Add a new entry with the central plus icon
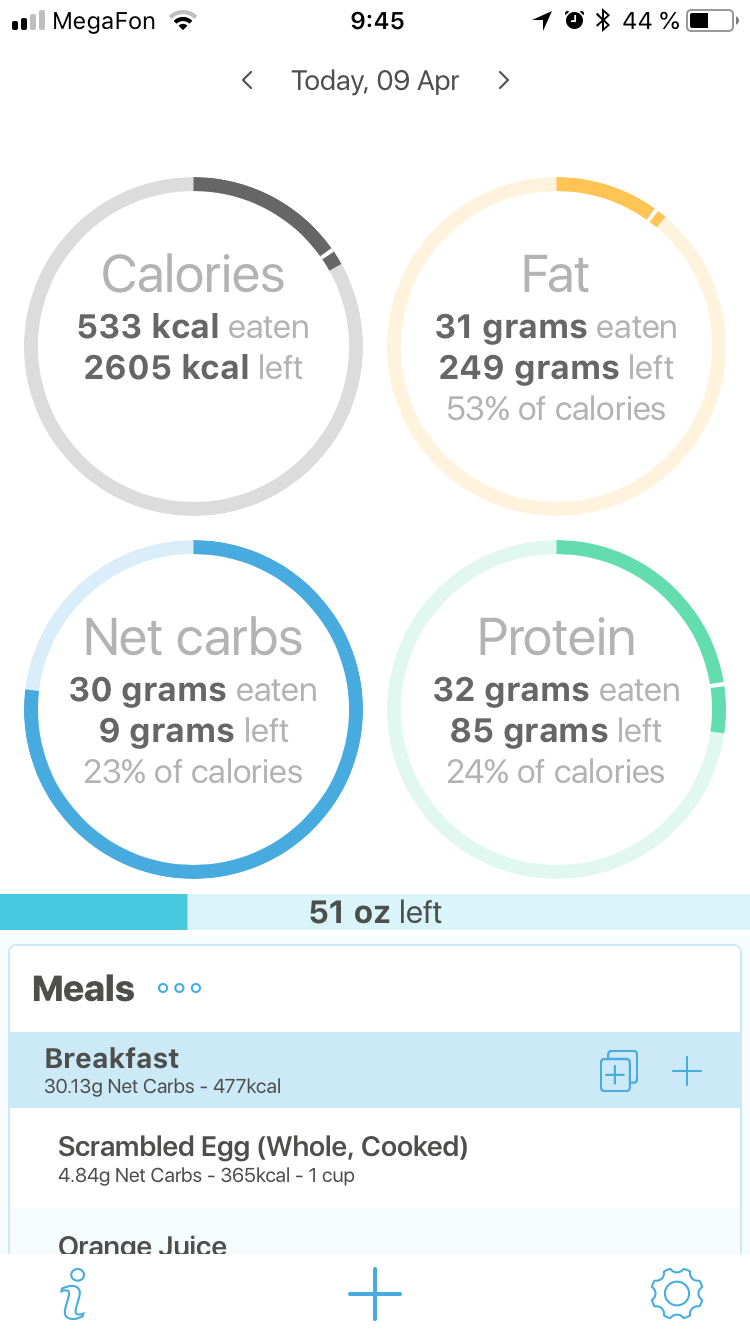Viewport: 750px width, 1334px height. coord(374,1292)
